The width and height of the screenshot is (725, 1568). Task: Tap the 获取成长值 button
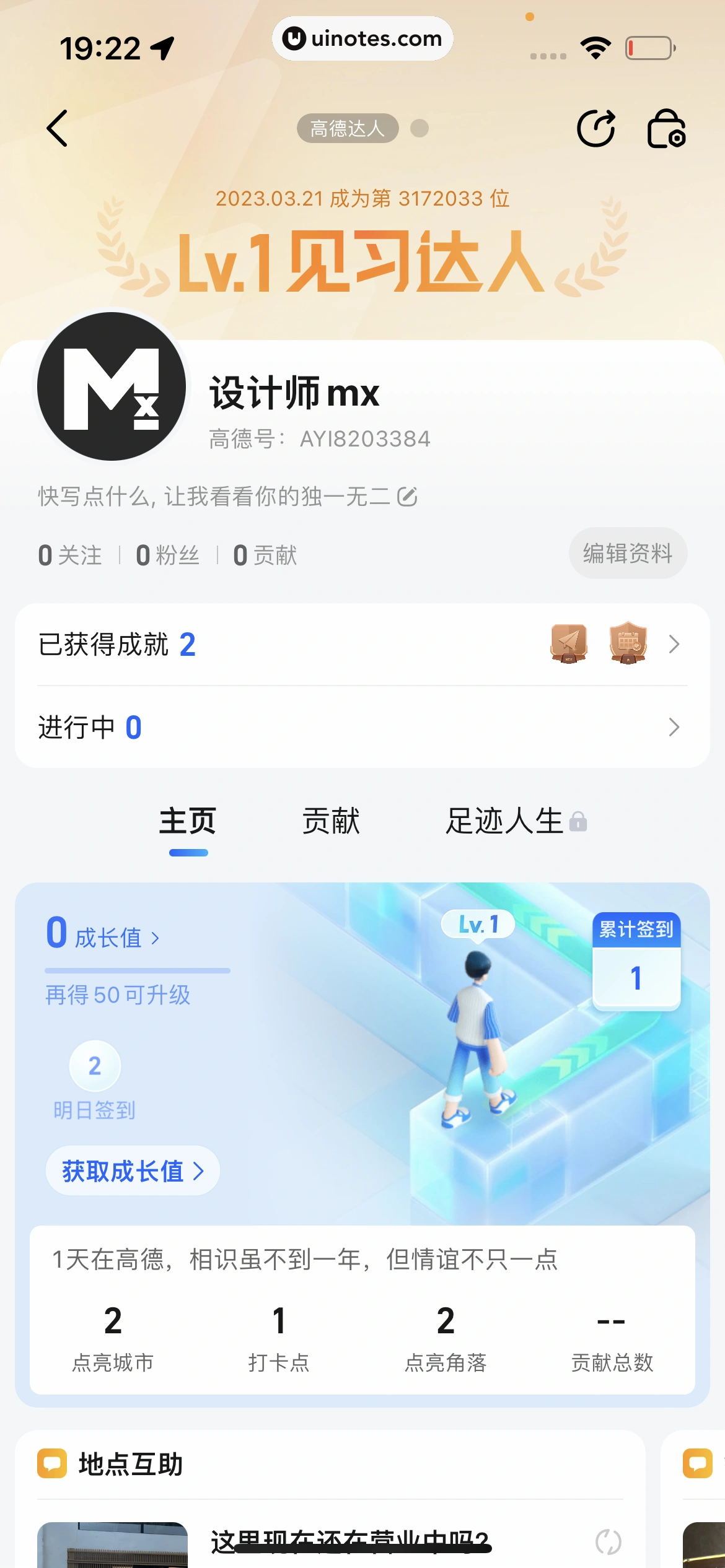tap(133, 1171)
